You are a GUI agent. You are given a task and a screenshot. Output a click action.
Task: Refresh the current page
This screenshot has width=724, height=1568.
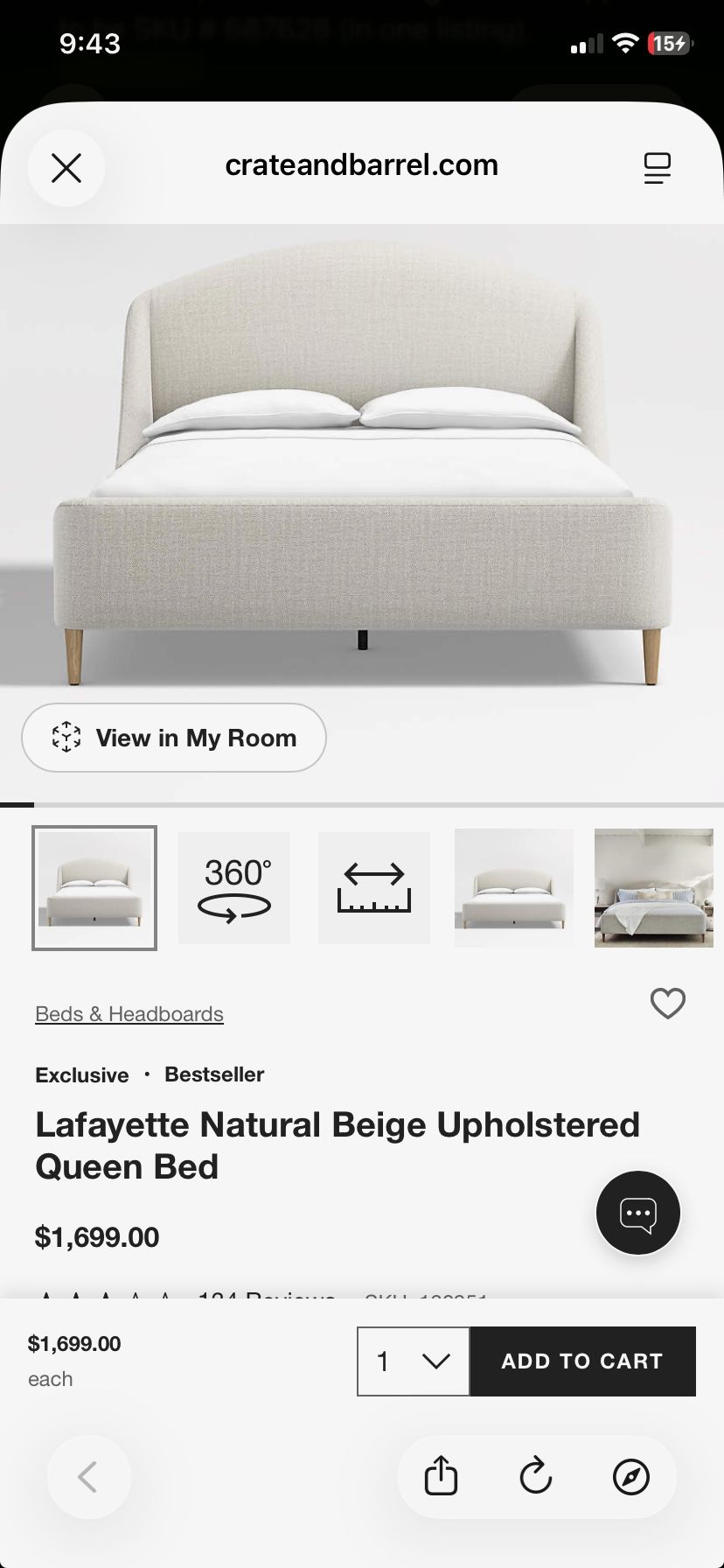click(536, 1476)
